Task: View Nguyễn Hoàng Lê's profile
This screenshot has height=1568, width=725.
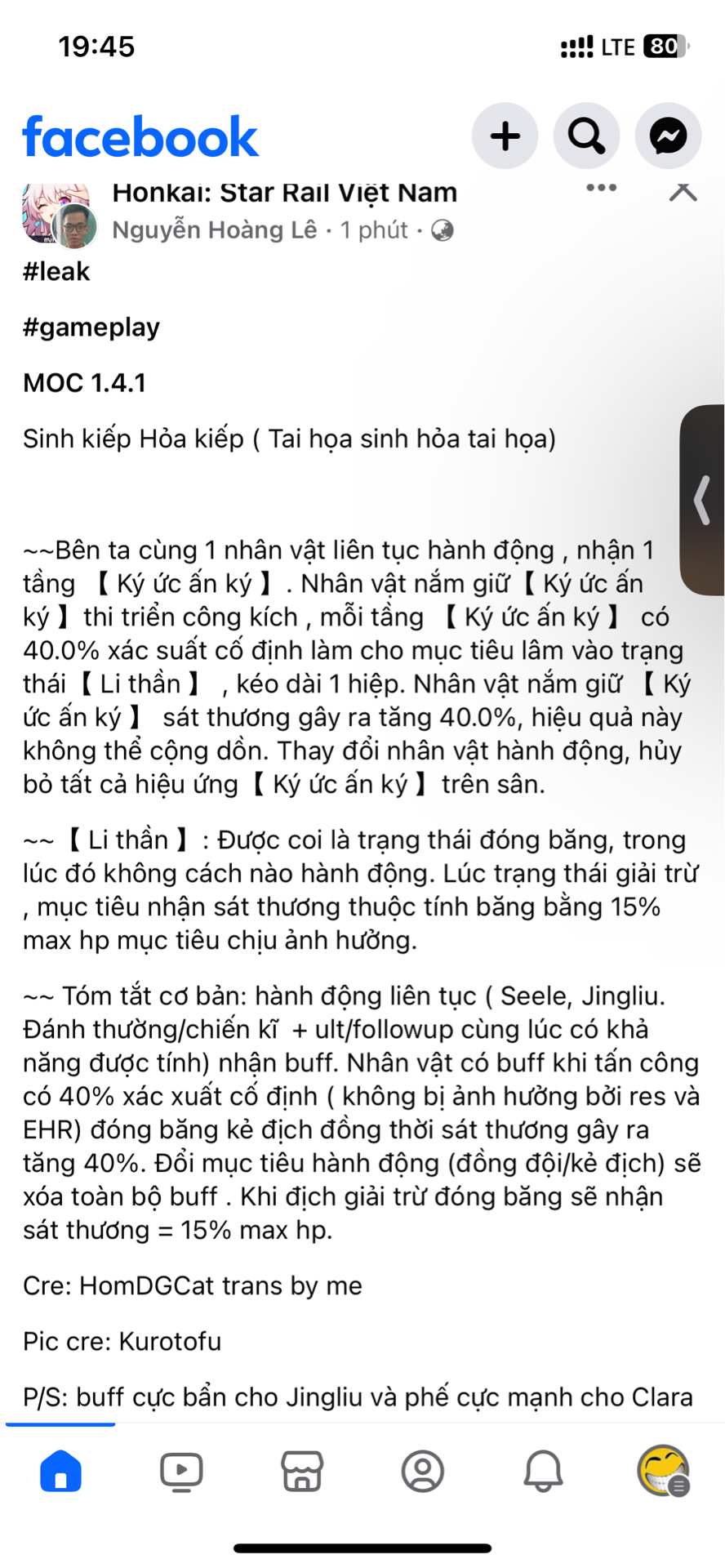Action: (214, 230)
